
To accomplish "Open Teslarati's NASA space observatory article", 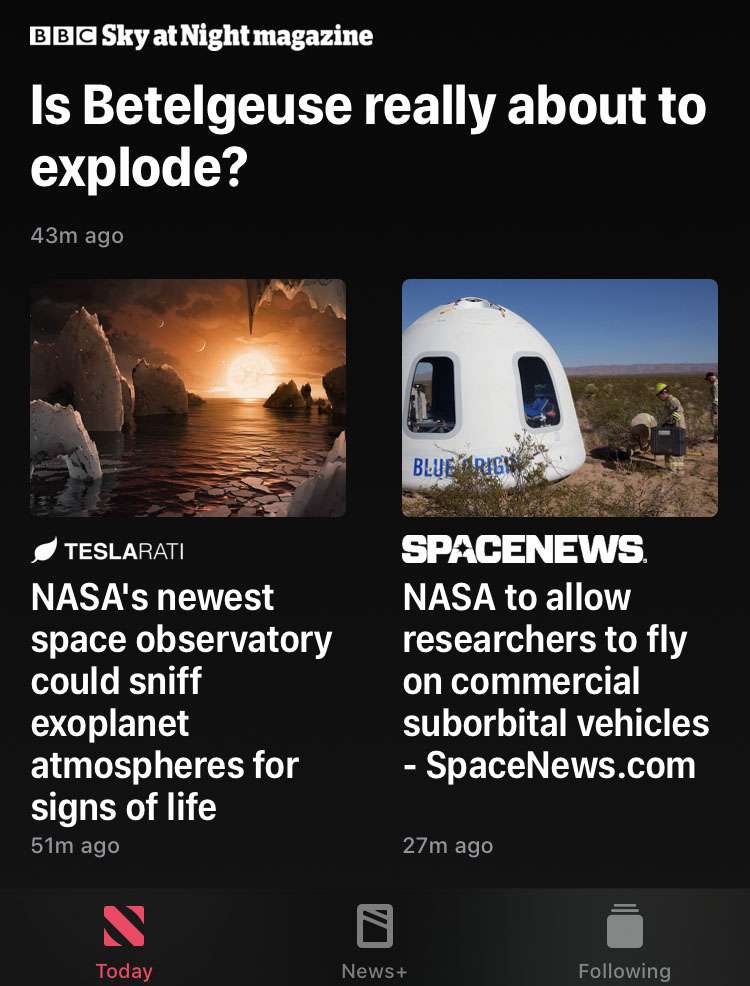I will click(182, 702).
